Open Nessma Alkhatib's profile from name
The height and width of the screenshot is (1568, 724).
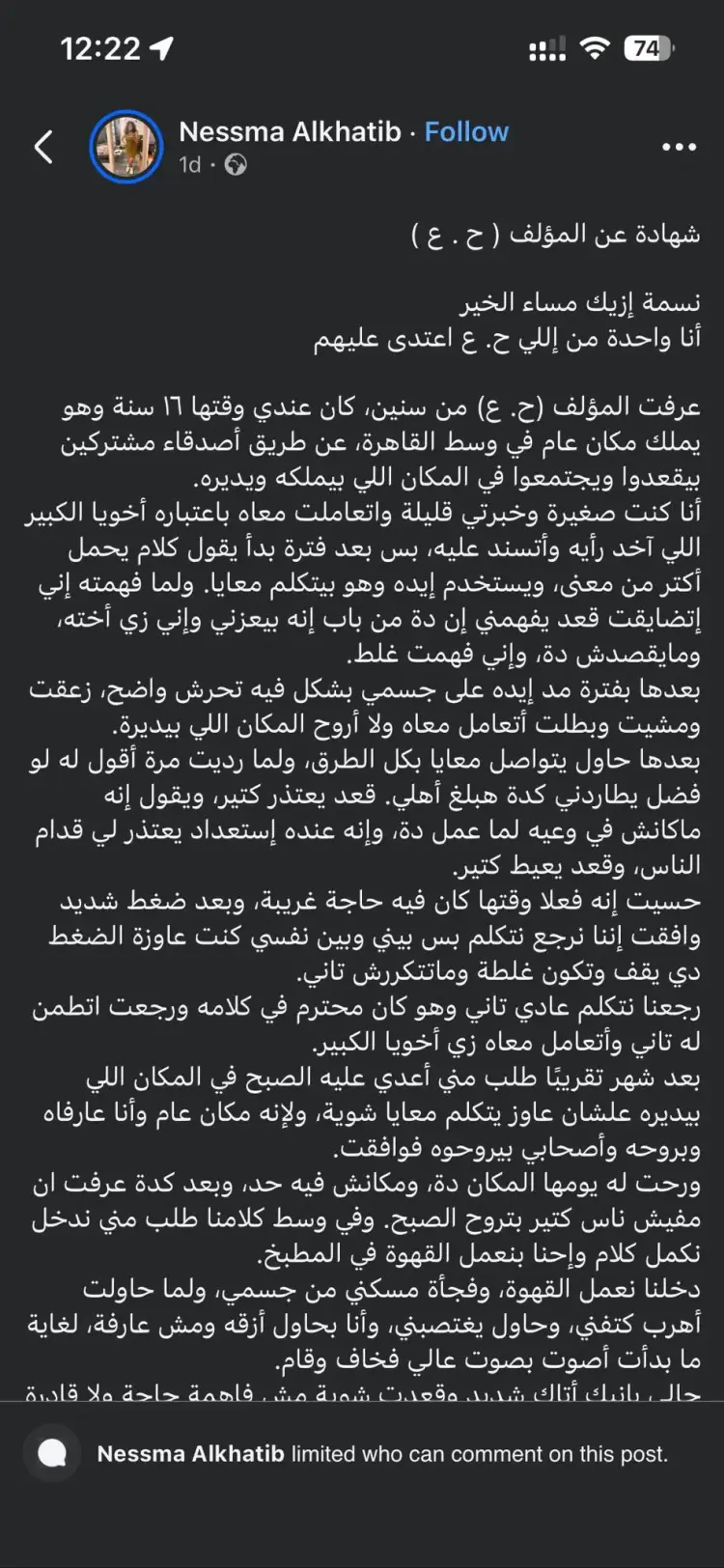coord(290,132)
